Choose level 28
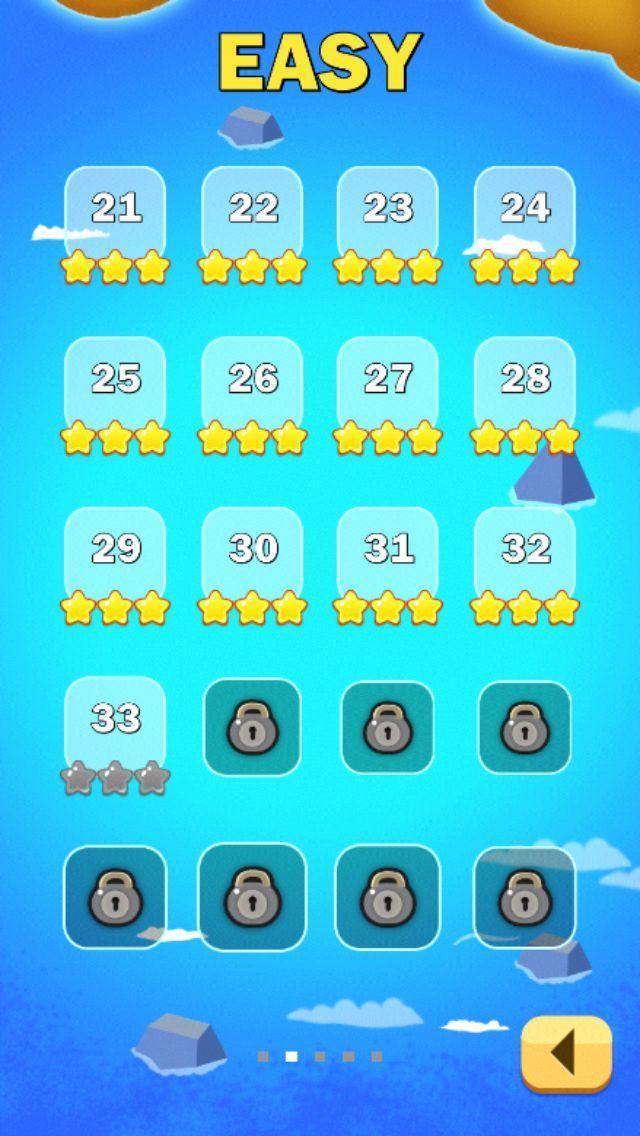This screenshot has width=640, height=1136. 525,385
